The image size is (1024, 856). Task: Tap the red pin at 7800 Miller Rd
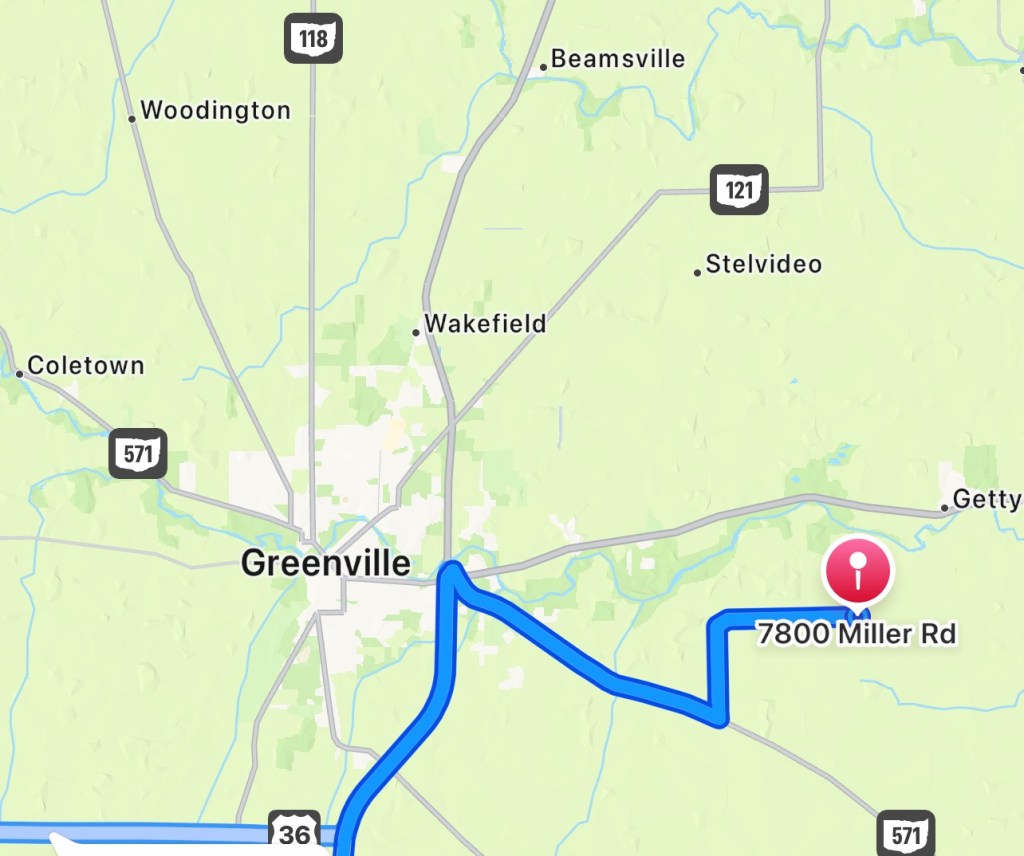coord(856,573)
